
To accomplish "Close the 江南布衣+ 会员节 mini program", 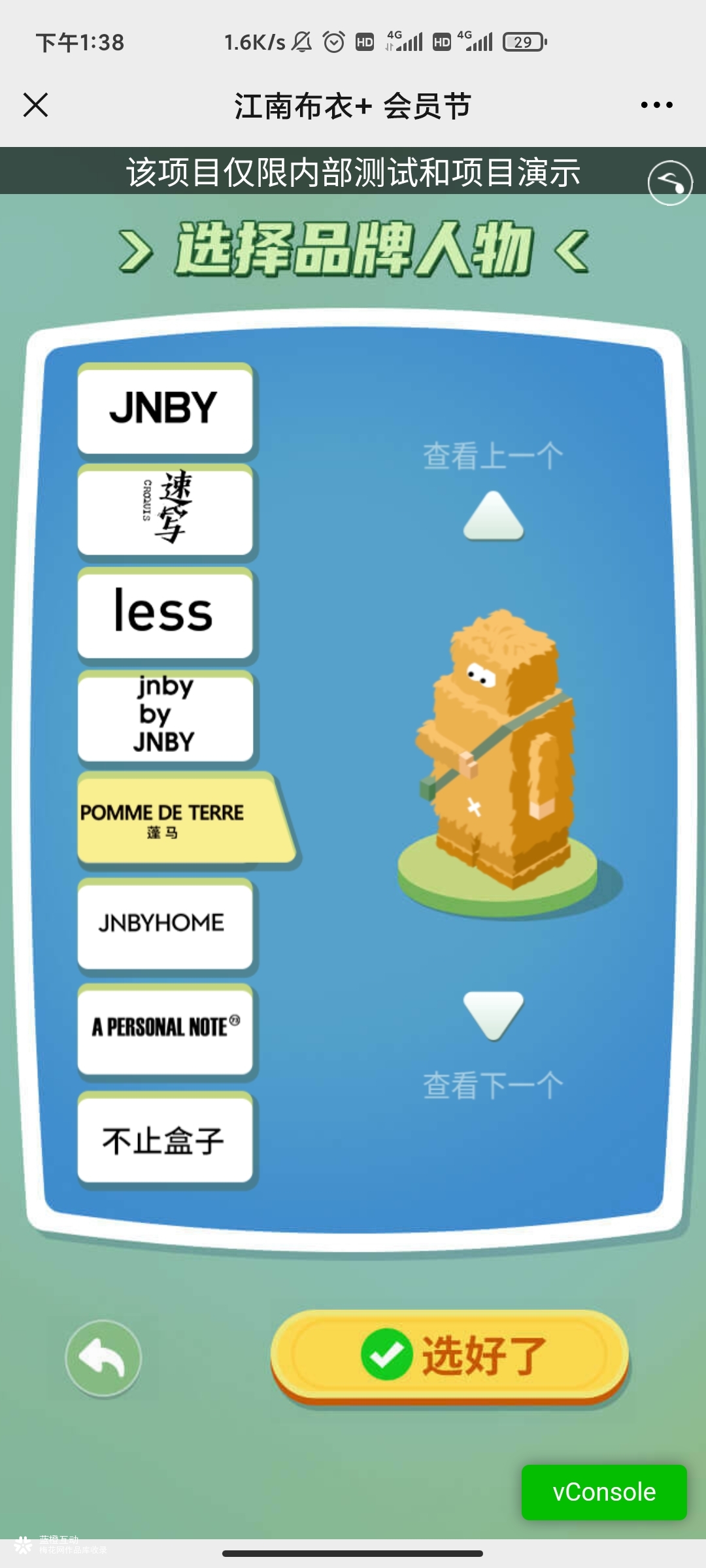I will [x=36, y=105].
